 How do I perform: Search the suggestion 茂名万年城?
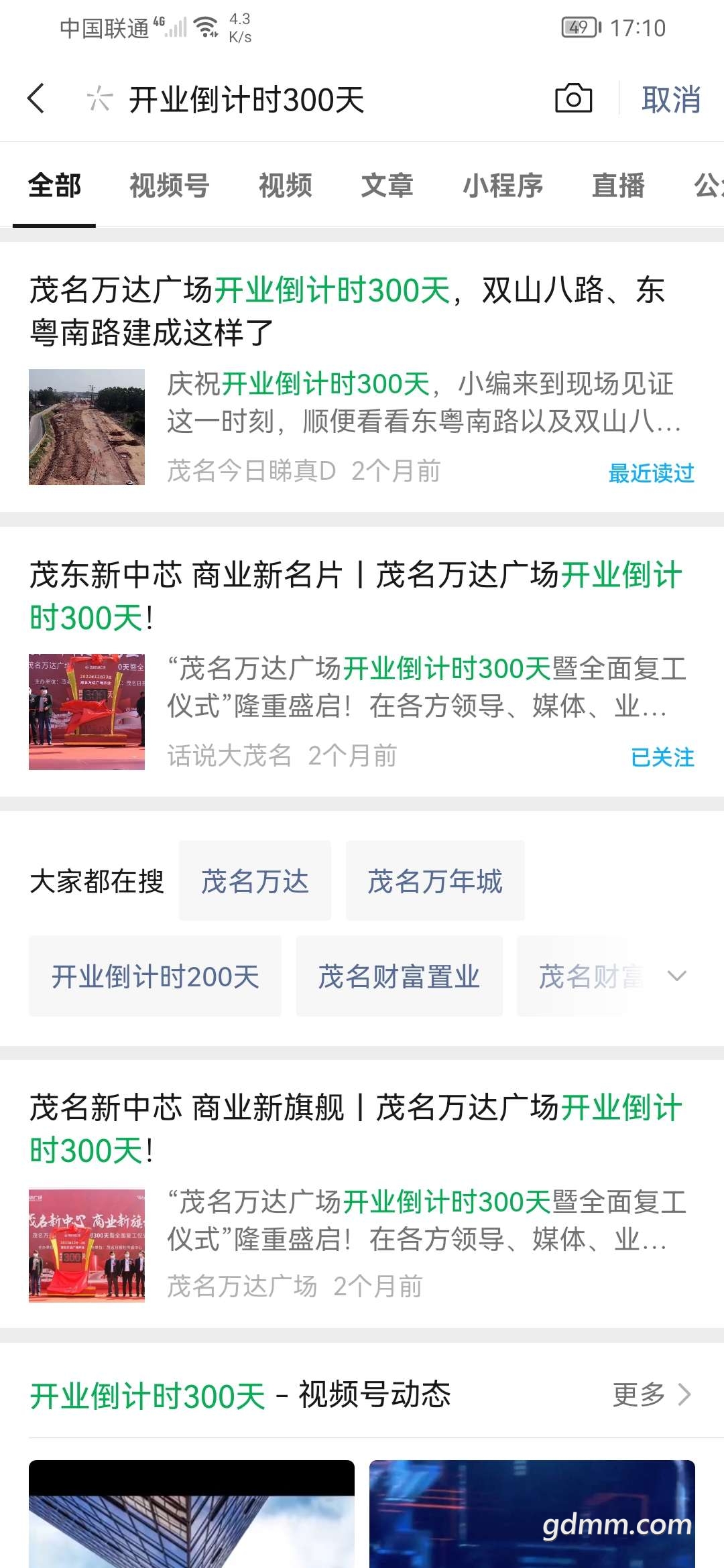click(x=435, y=881)
